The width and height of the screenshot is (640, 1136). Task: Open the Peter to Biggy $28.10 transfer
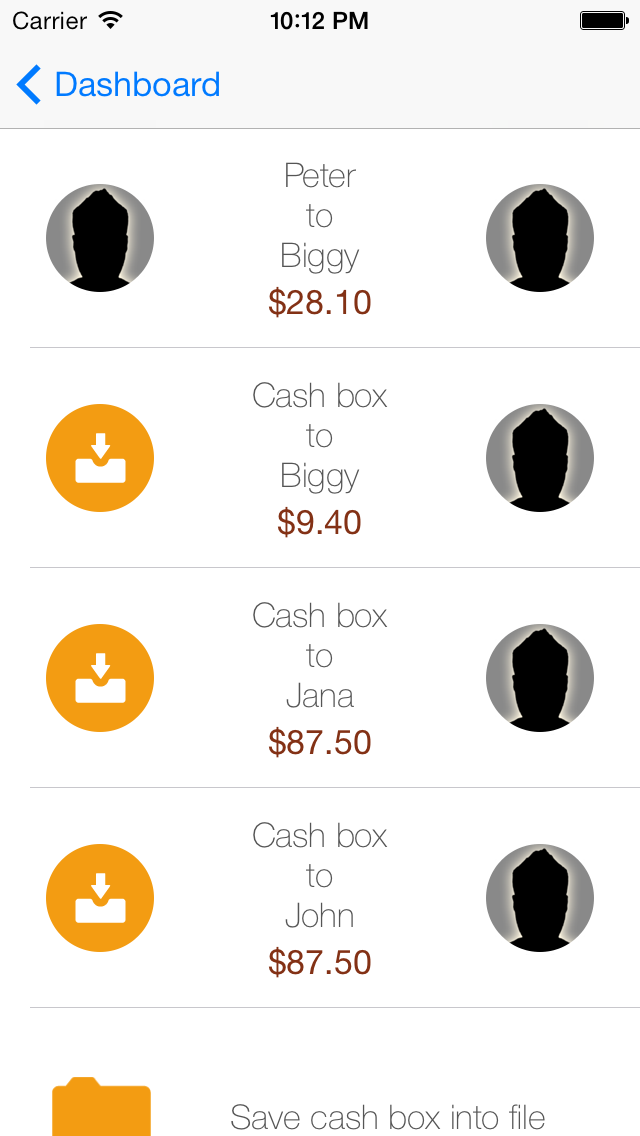coord(320,239)
